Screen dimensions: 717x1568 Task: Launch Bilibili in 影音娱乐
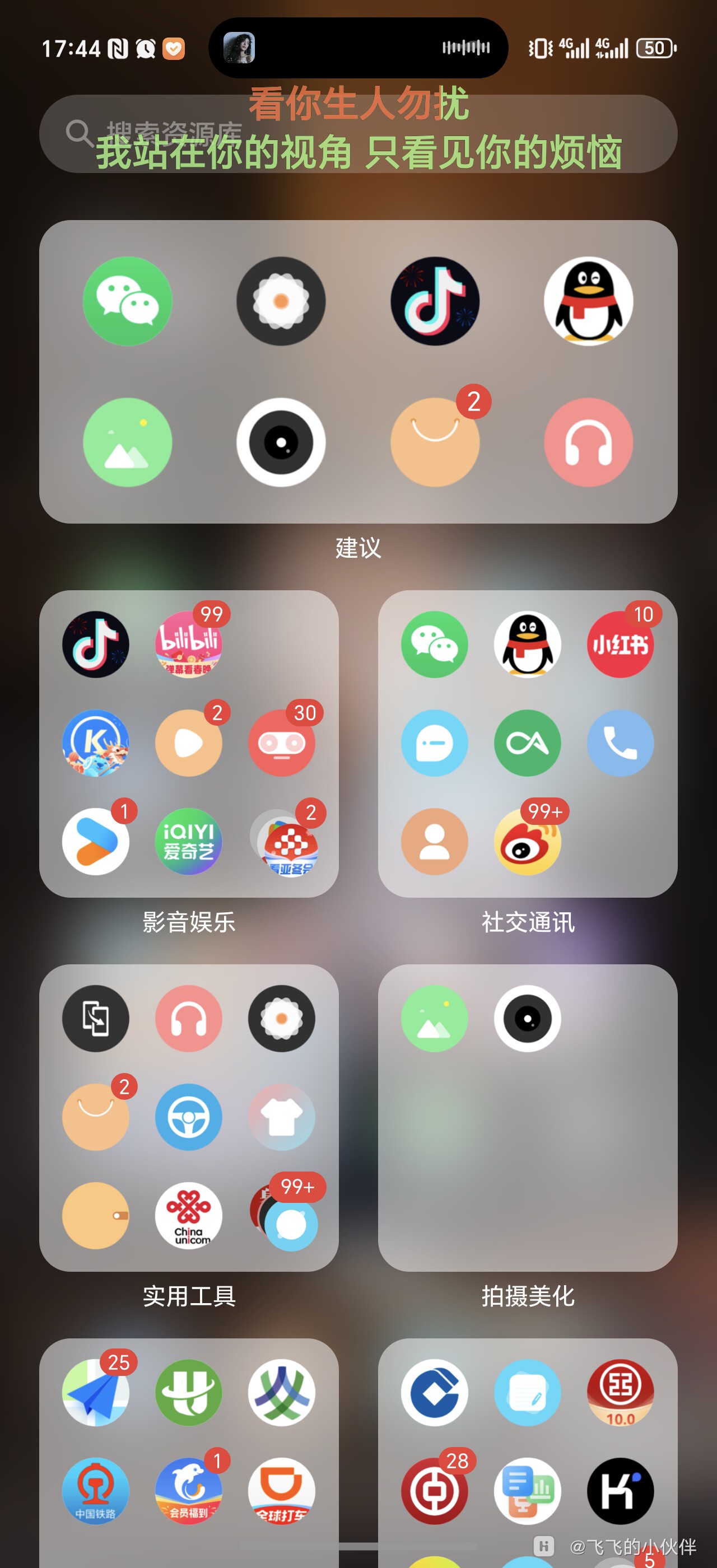tap(189, 644)
